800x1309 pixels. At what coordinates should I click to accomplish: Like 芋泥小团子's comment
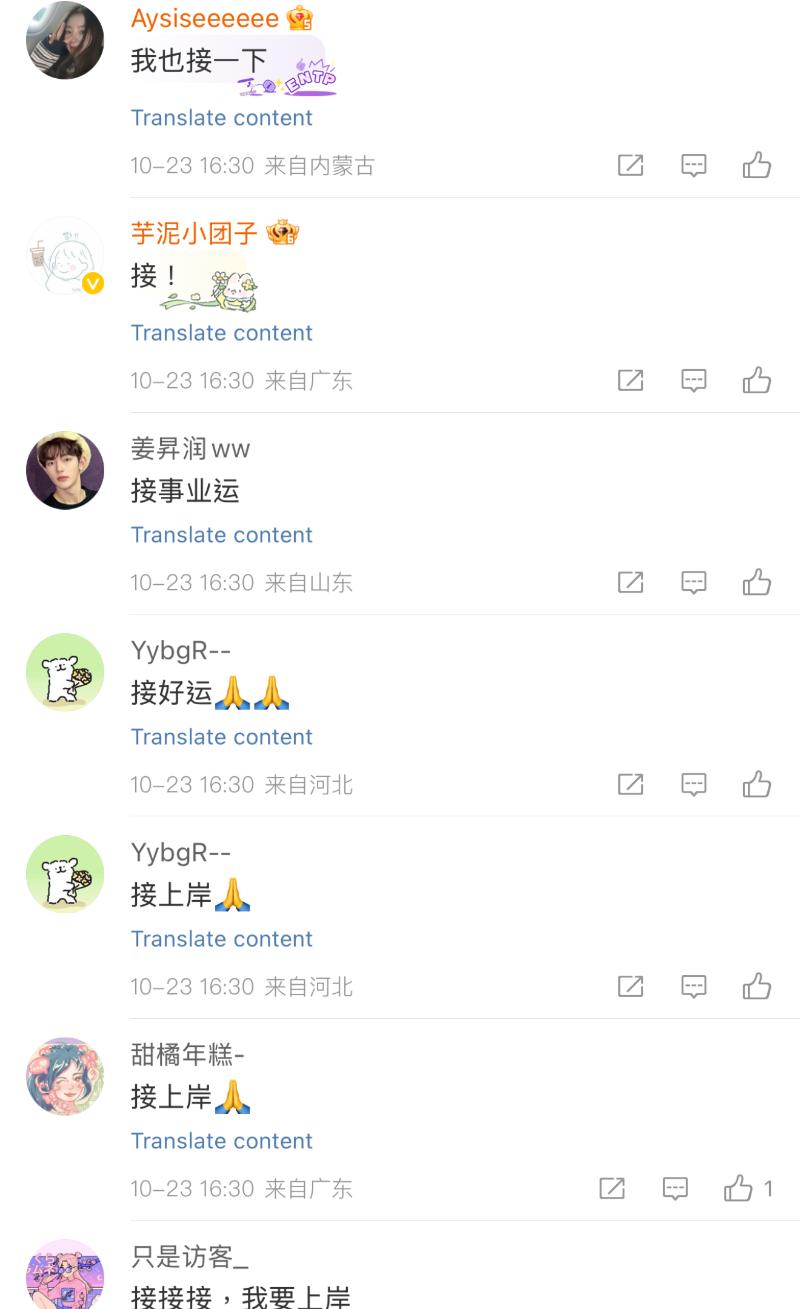click(x=757, y=380)
